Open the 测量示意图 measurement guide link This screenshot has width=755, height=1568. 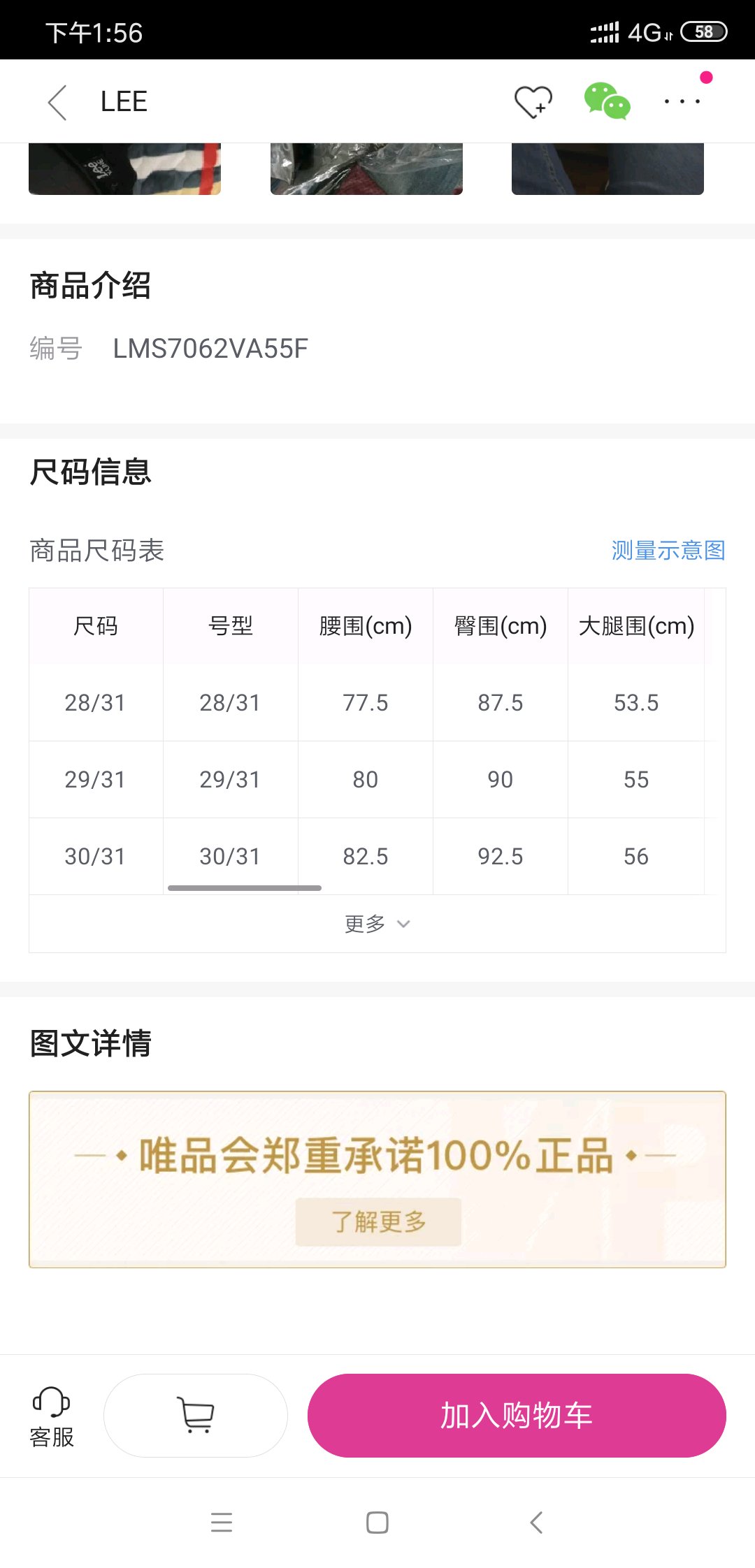668,551
